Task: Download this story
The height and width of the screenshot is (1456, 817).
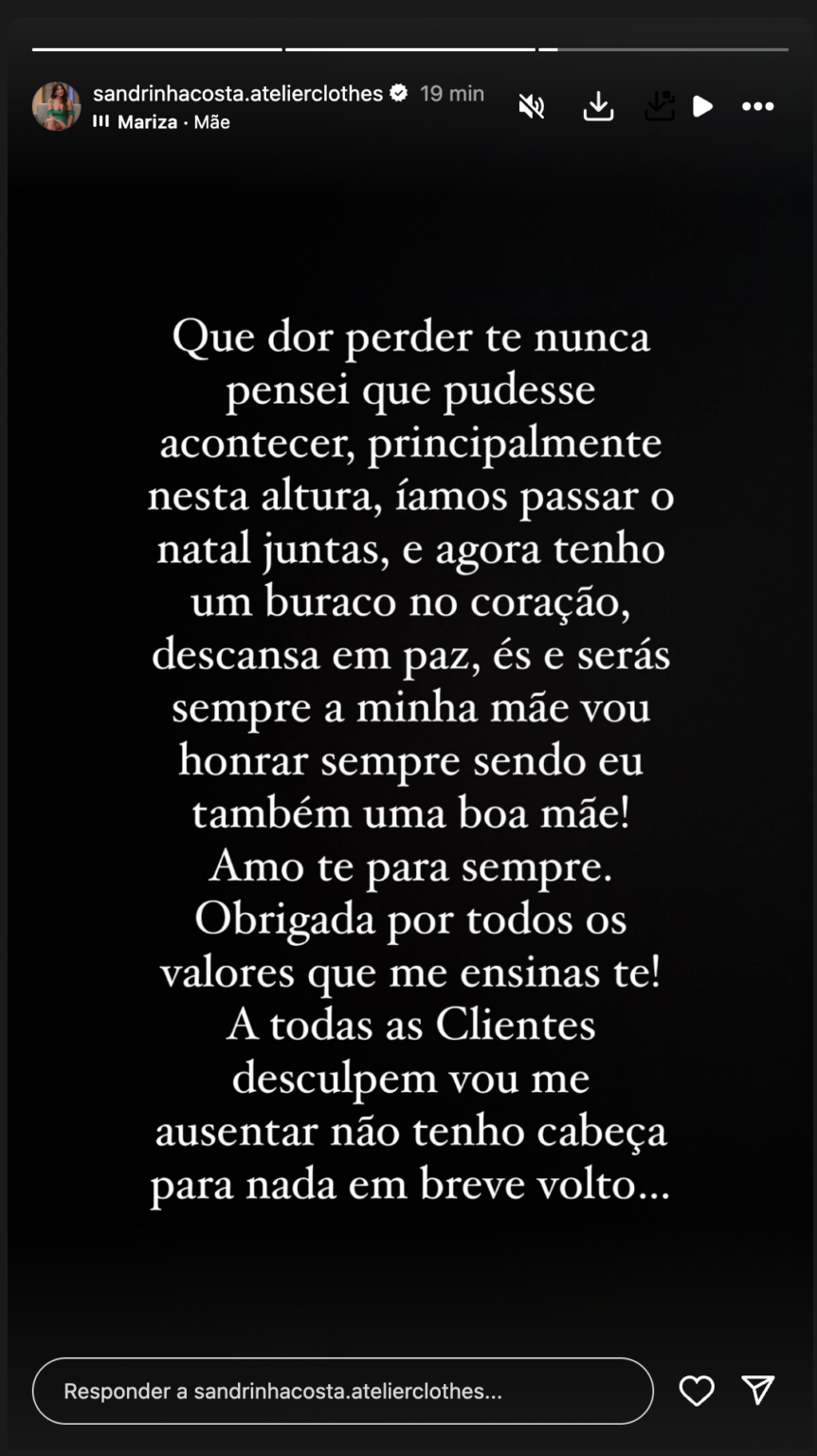Action: pyautogui.click(x=598, y=106)
